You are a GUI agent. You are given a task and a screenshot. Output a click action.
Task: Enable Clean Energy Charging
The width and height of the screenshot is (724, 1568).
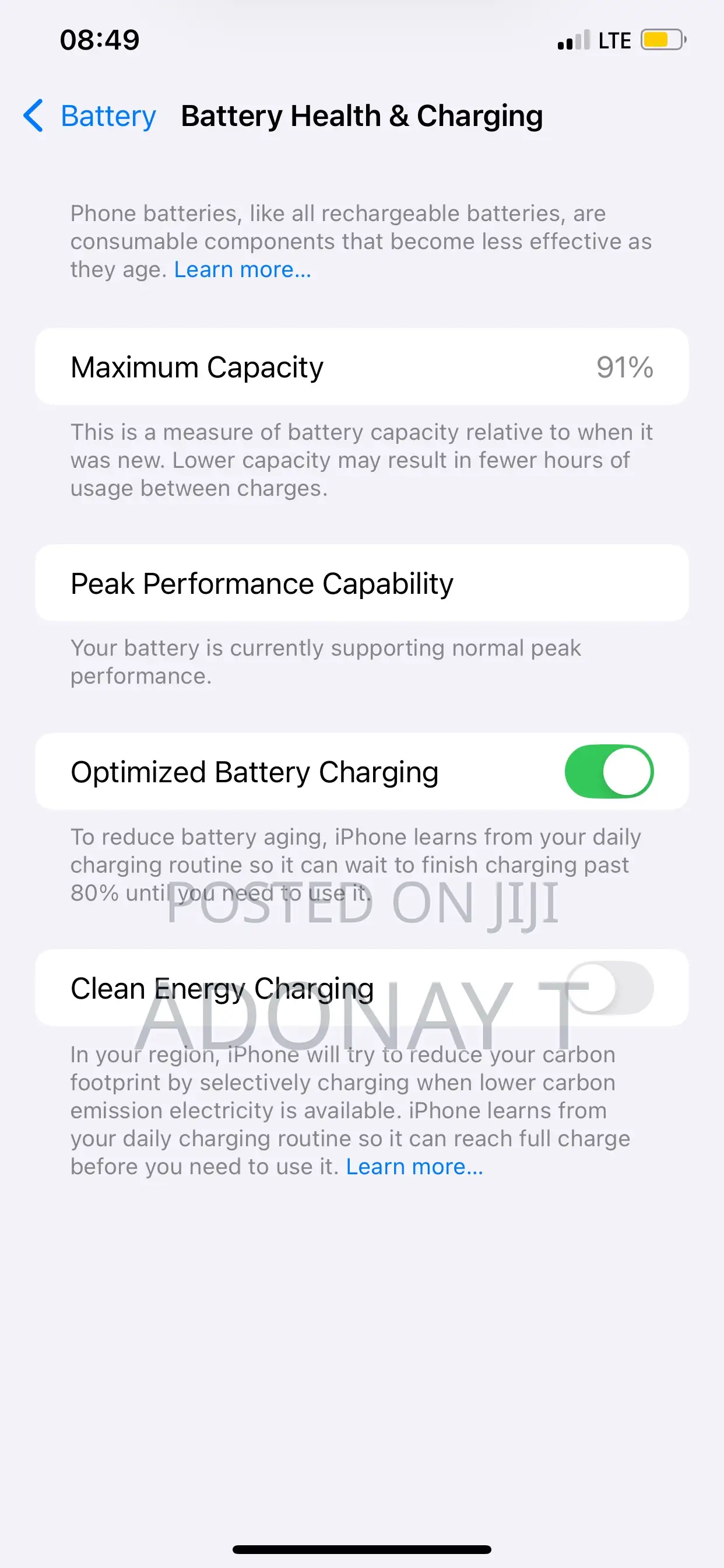click(609, 989)
